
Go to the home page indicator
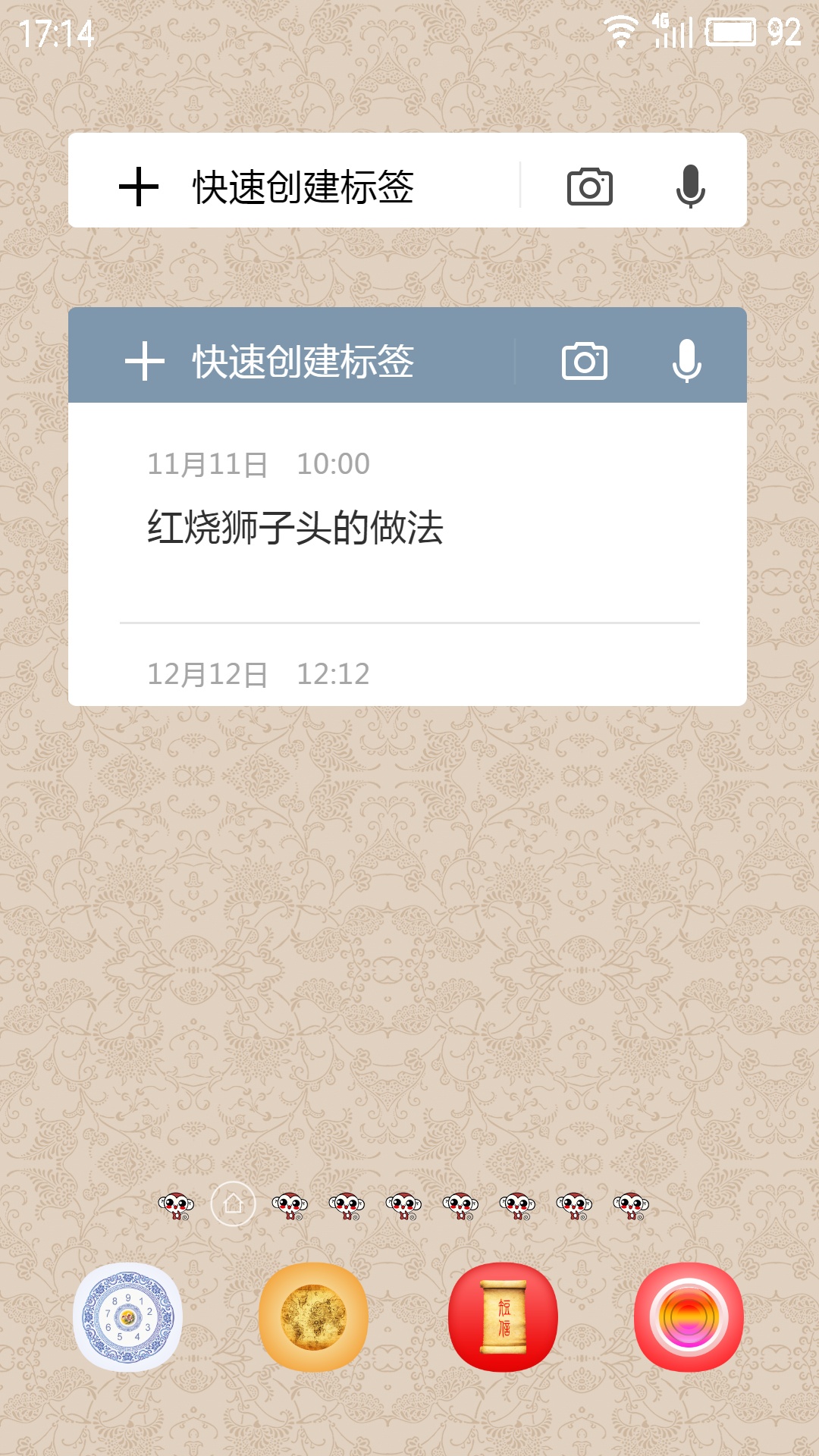coord(233,1203)
